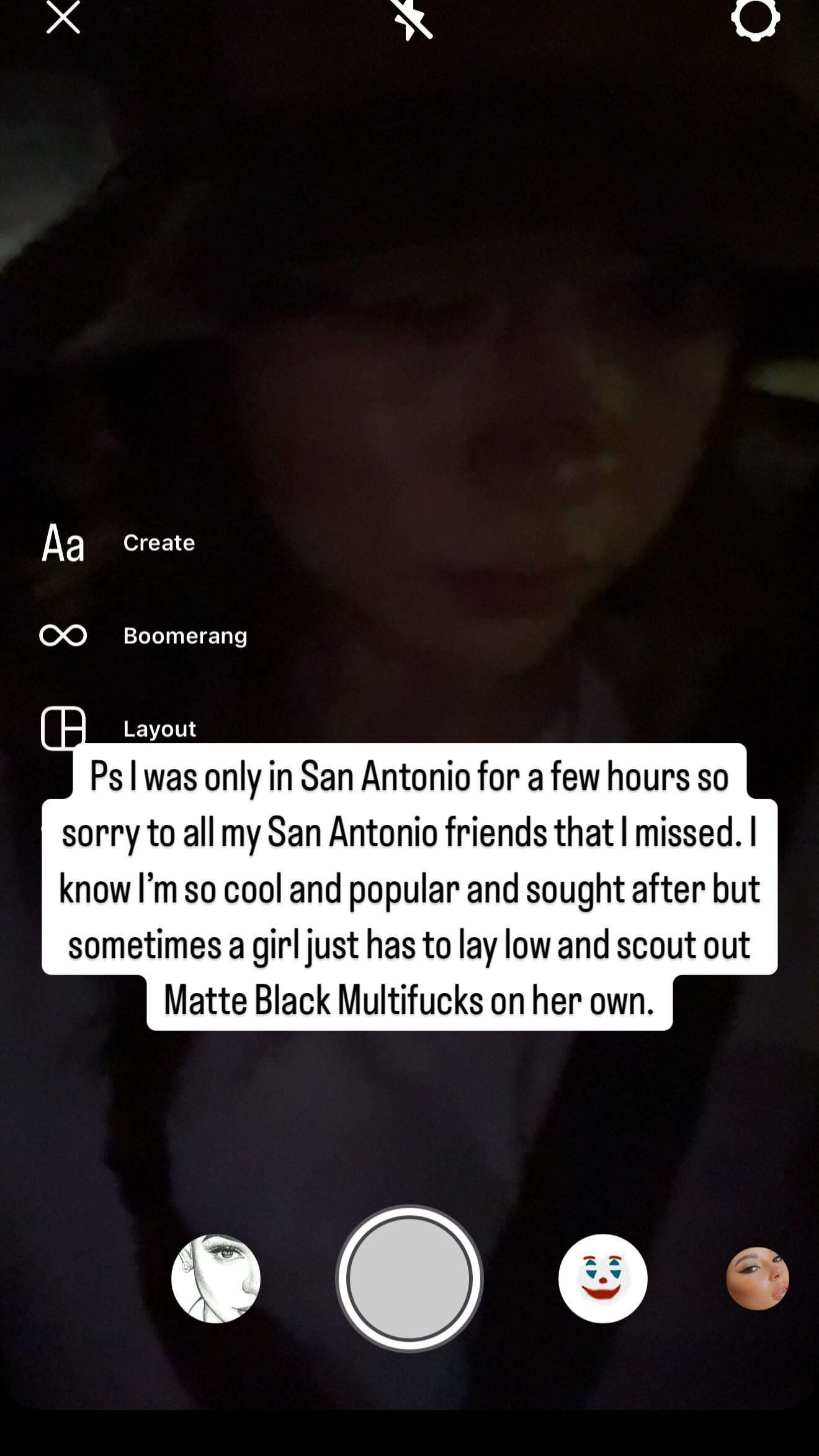This screenshot has width=819, height=1456.
Task: Select the Boomerang label in side menu
Action: [x=184, y=636]
